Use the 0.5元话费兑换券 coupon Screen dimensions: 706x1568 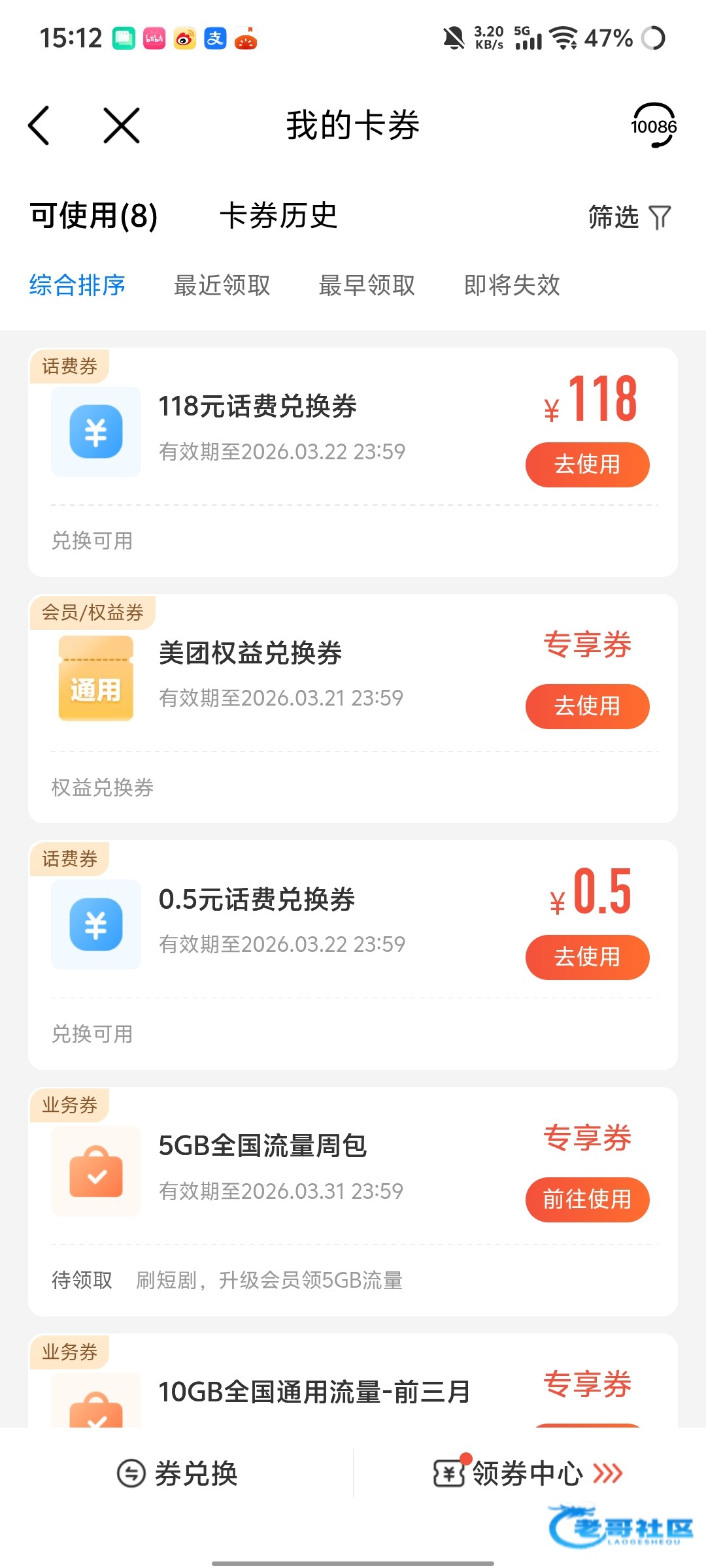tap(587, 957)
